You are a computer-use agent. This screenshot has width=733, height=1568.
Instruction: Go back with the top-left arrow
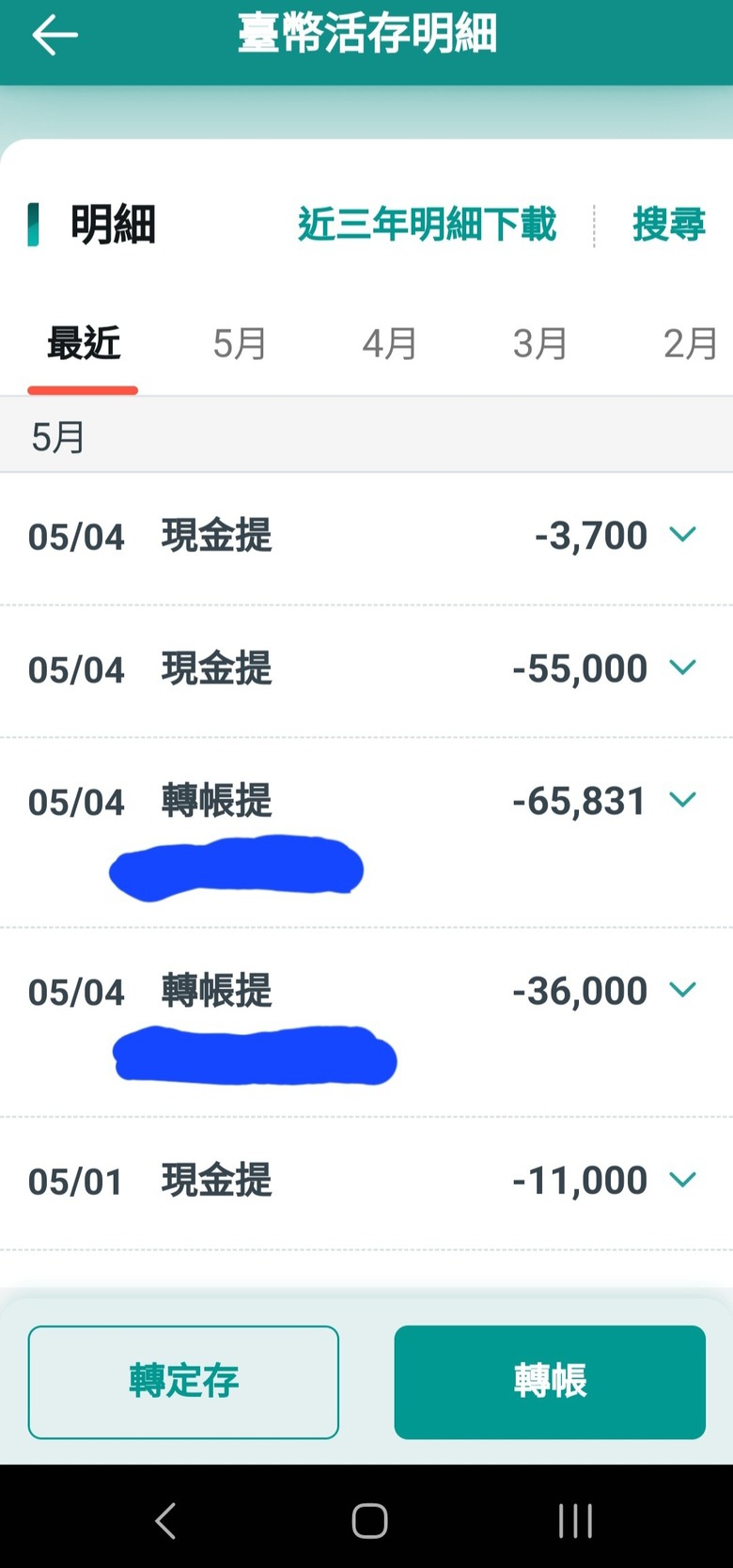pyautogui.click(x=55, y=36)
